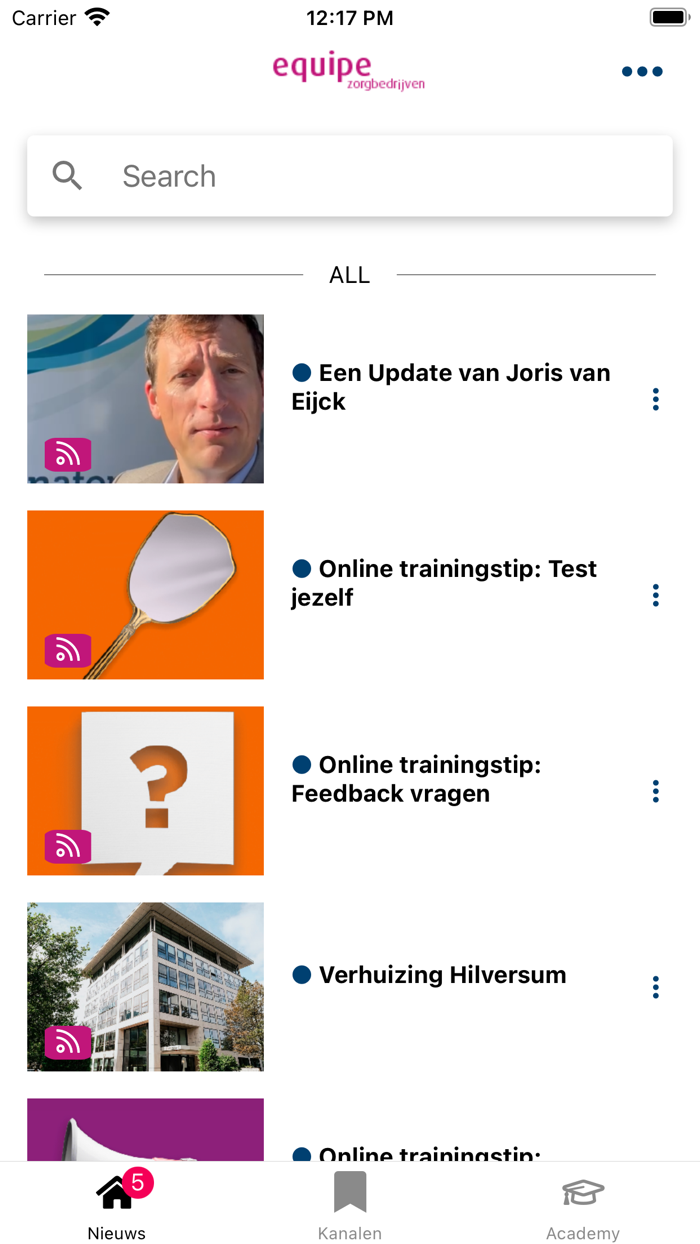Image resolution: width=700 pixels, height=1244 pixels.
Task: Open options for Test jezelf article
Action: pyautogui.click(x=655, y=596)
